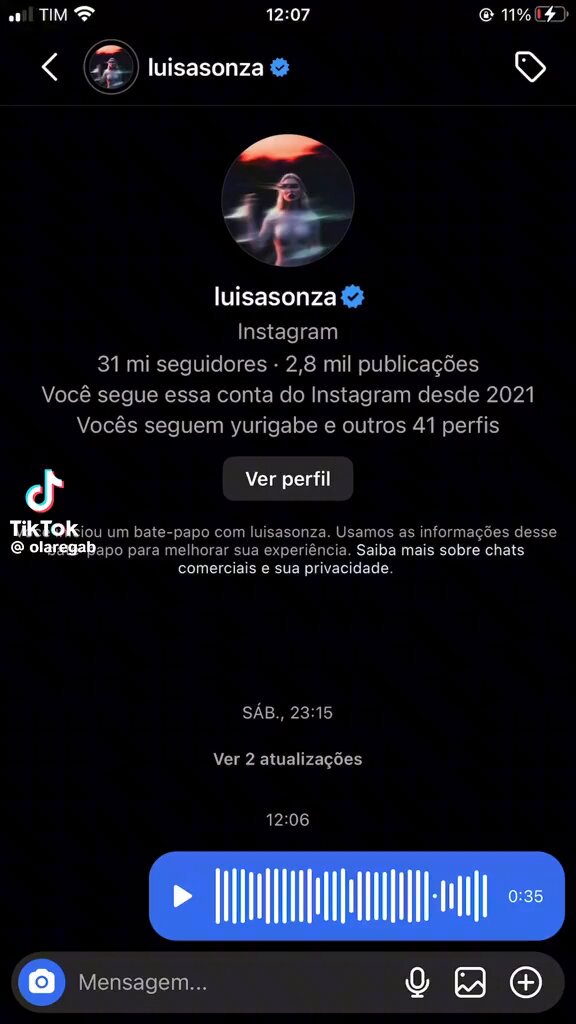
Task: Focus the Mensagem text field
Action: coord(235,982)
